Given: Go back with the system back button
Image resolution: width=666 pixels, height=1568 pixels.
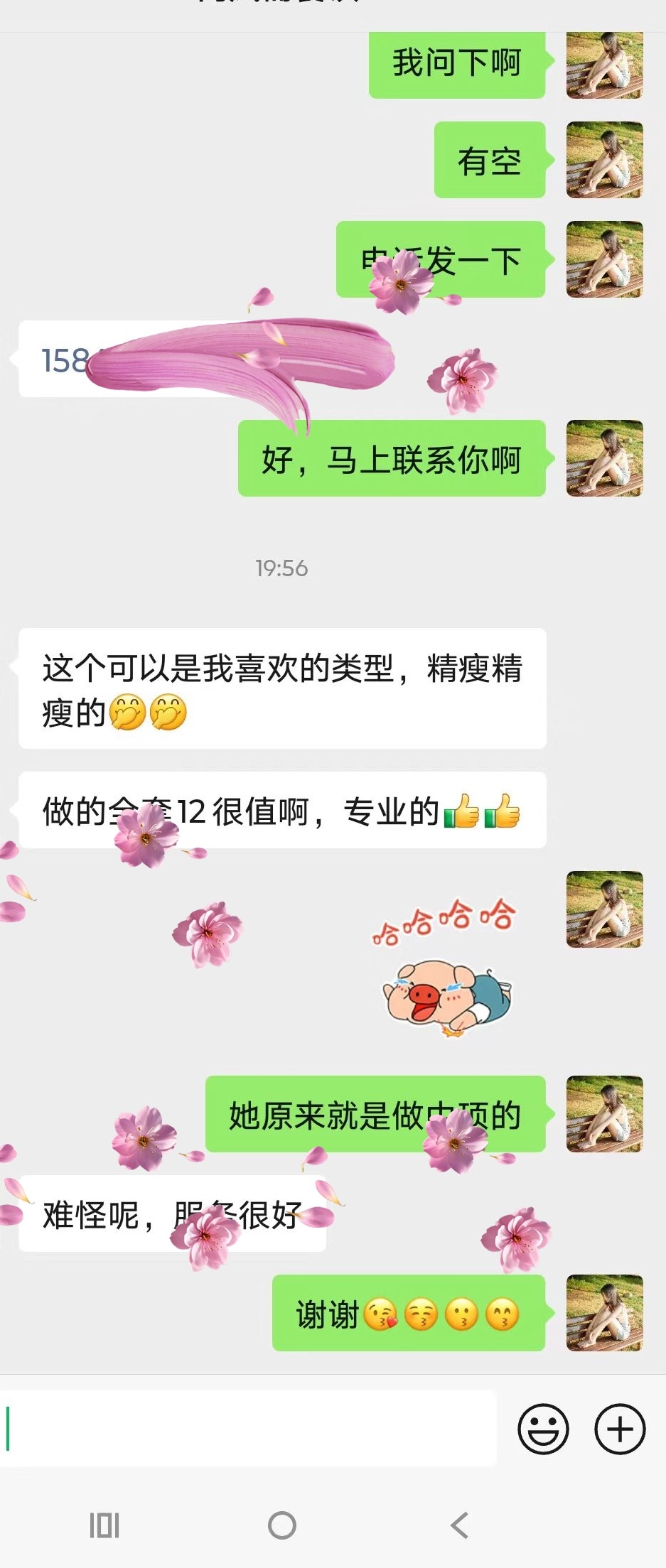Looking at the screenshot, I should click(460, 1525).
